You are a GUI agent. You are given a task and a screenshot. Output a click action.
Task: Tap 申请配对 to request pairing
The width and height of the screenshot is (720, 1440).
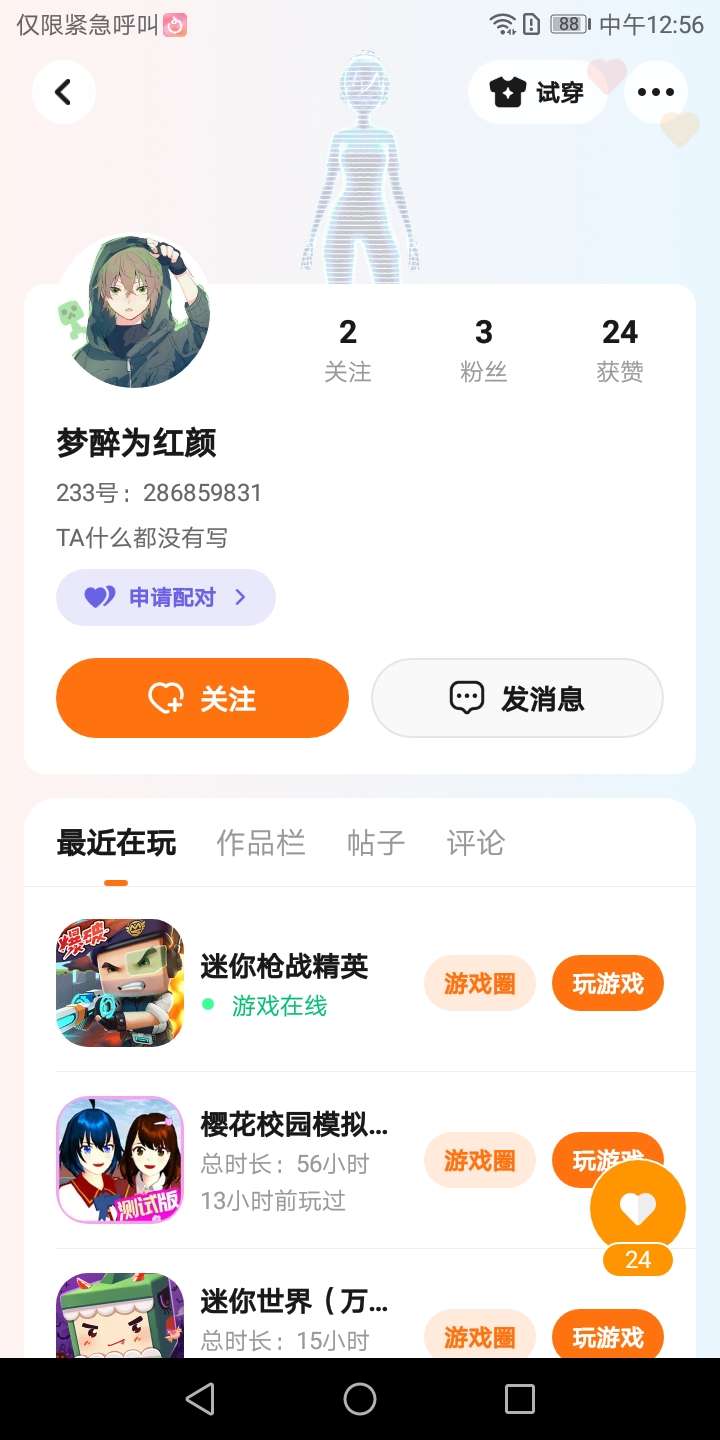coord(166,597)
